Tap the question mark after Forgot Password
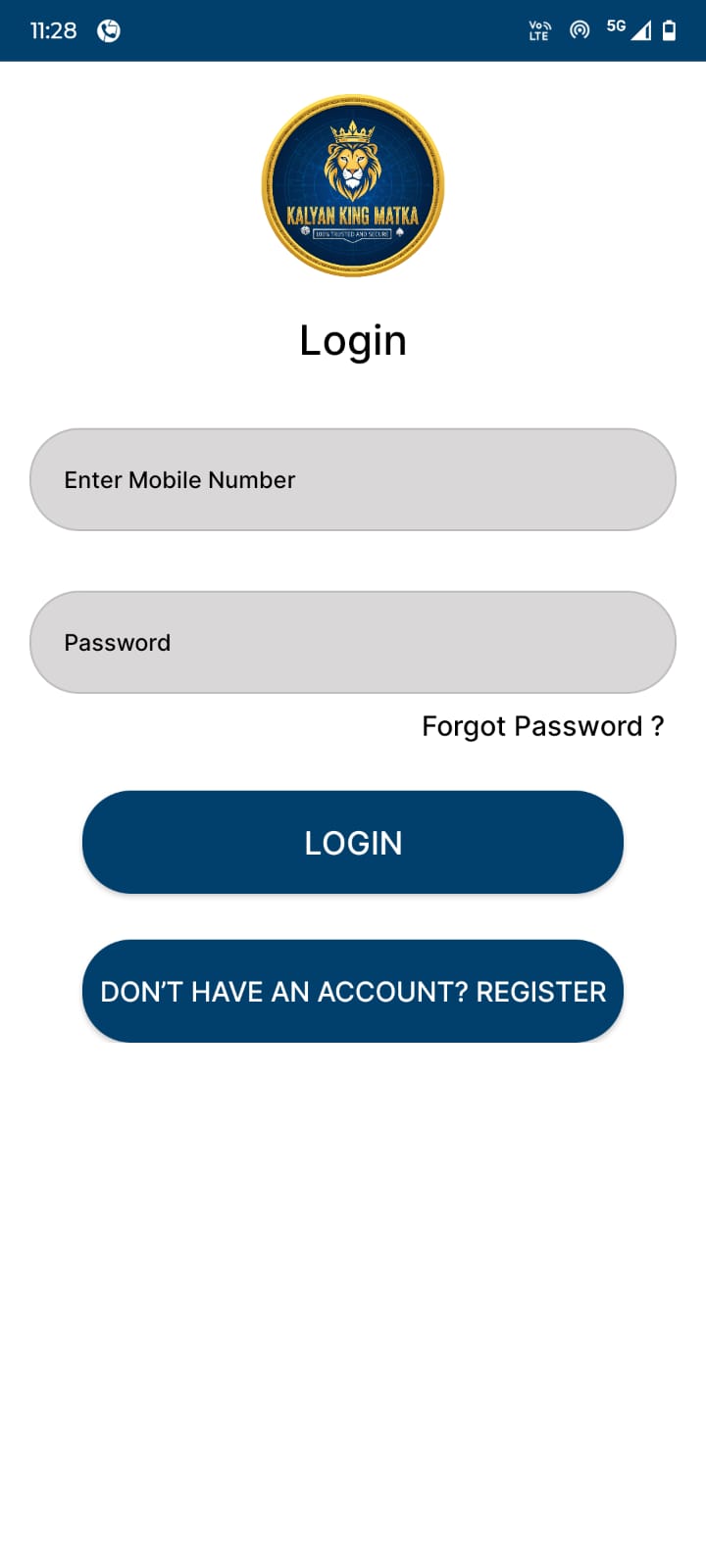The width and height of the screenshot is (706, 1568). click(658, 726)
